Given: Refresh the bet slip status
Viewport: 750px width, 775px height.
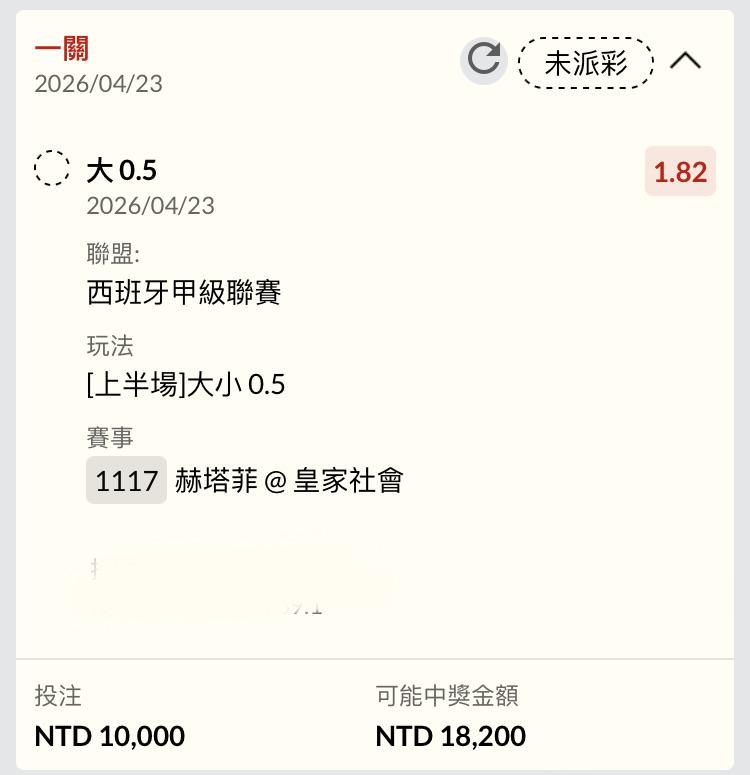Looking at the screenshot, I should (484, 60).
